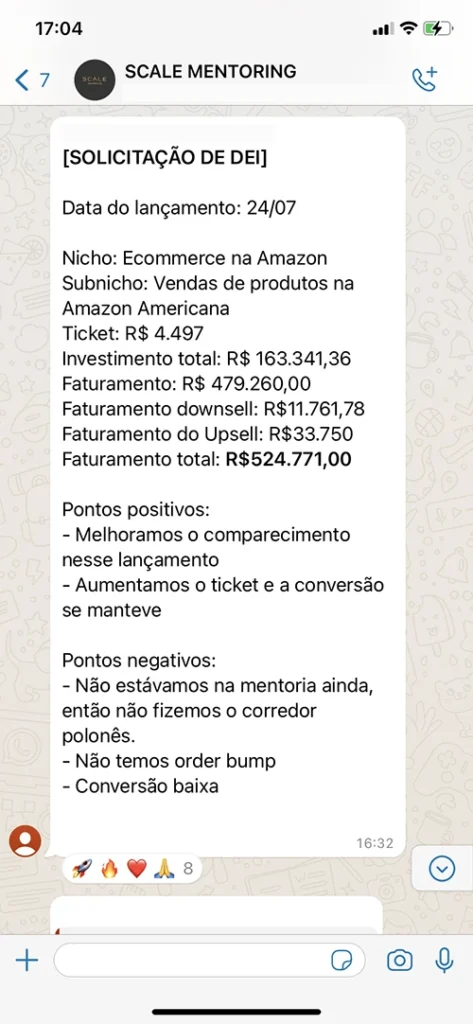This screenshot has width=473, height=1024.
Task: Start a call with the group
Action: pyautogui.click(x=425, y=79)
